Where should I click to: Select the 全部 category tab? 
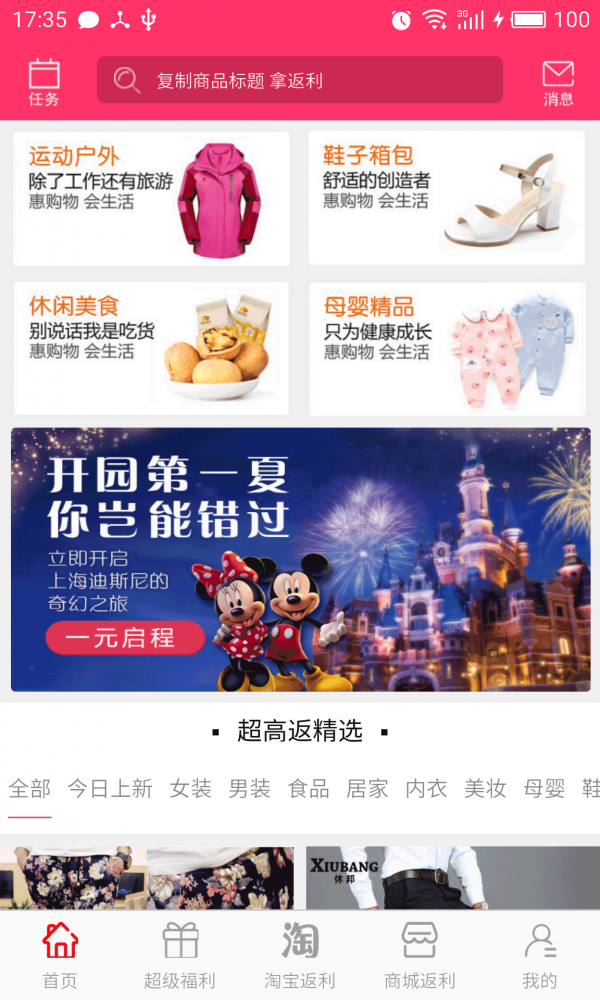(30, 789)
